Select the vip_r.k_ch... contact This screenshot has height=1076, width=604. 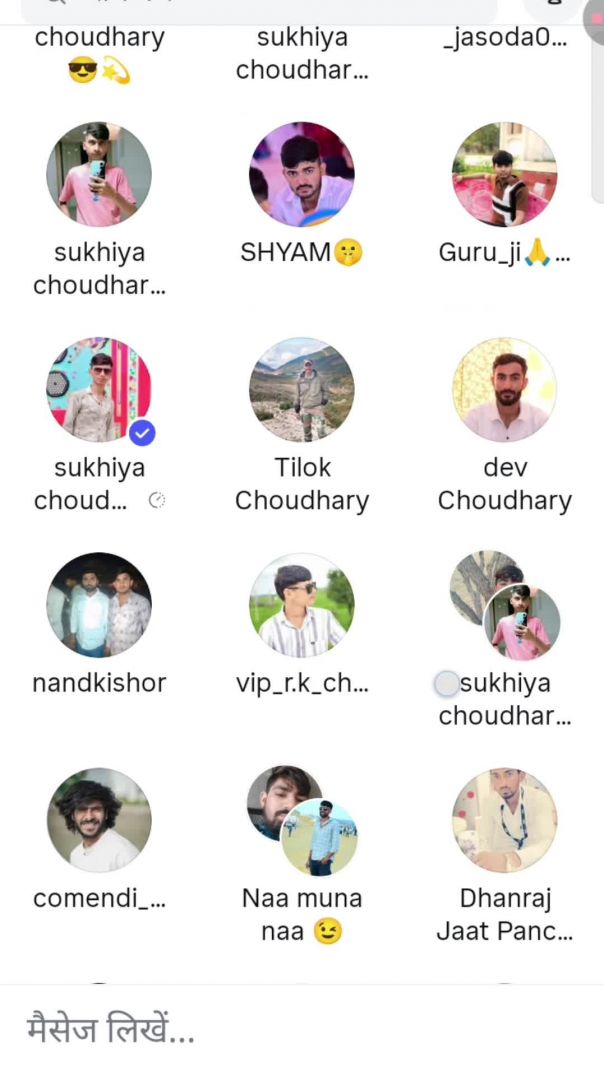click(301, 605)
